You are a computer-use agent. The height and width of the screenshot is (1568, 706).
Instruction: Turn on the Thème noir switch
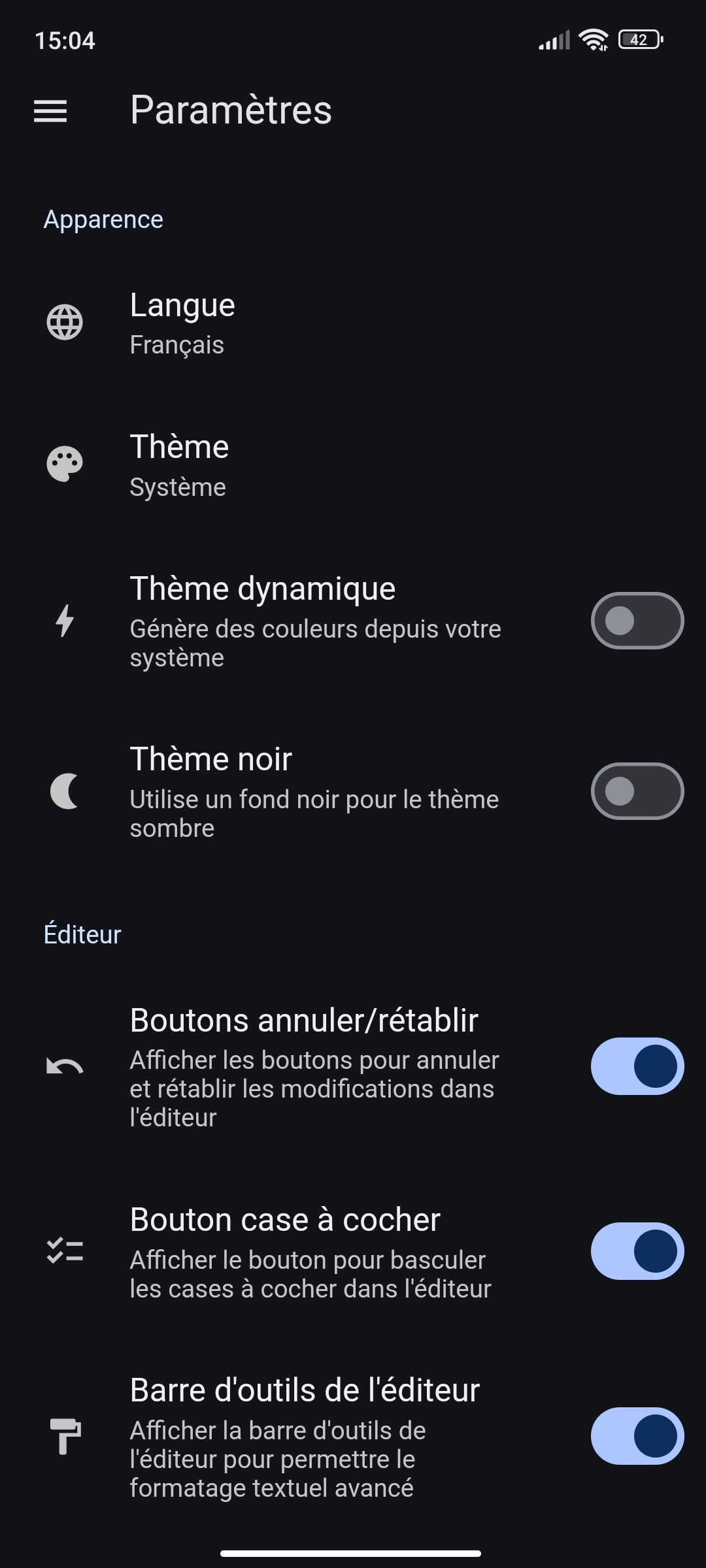pyautogui.click(x=637, y=791)
